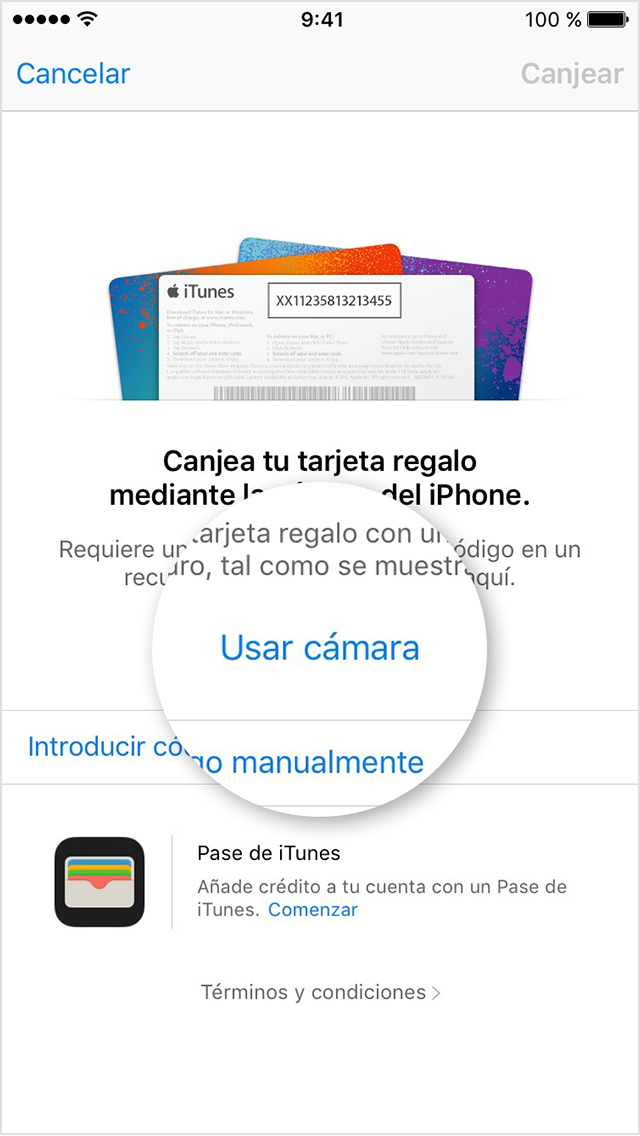640x1136 pixels.
Task: Tap Cancelar to leave redemption
Action: [73, 74]
